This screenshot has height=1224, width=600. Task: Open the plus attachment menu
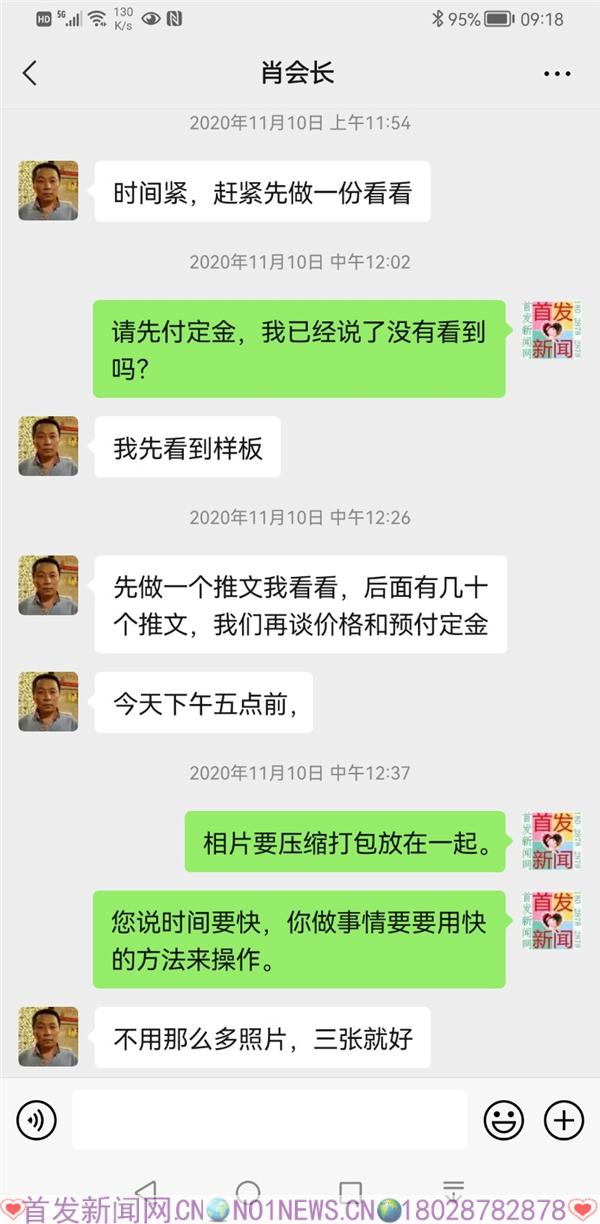click(x=563, y=1120)
